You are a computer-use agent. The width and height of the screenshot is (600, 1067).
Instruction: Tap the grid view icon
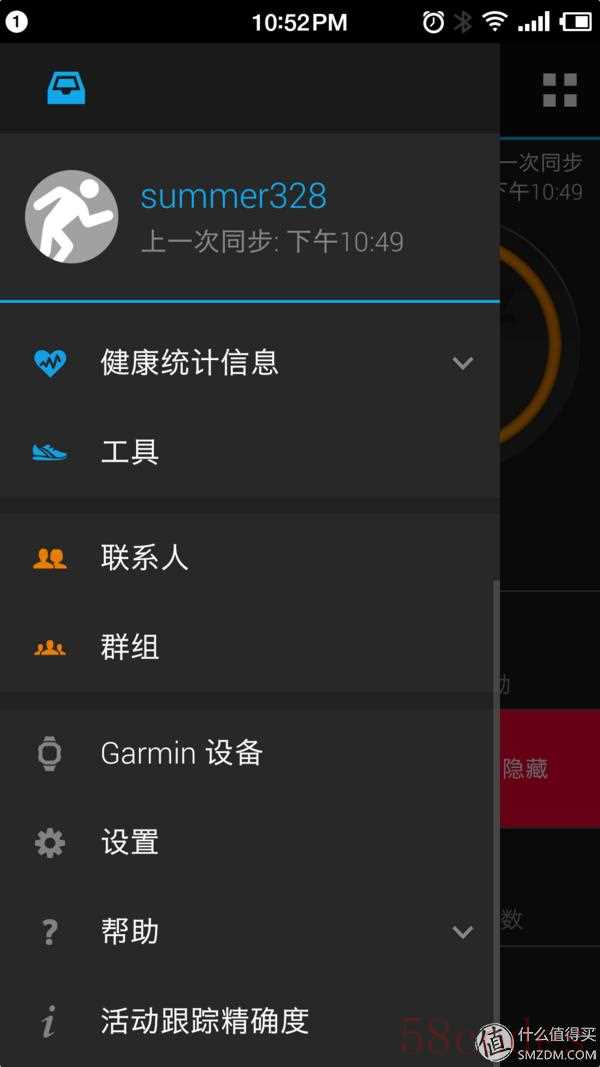pyautogui.click(x=560, y=90)
